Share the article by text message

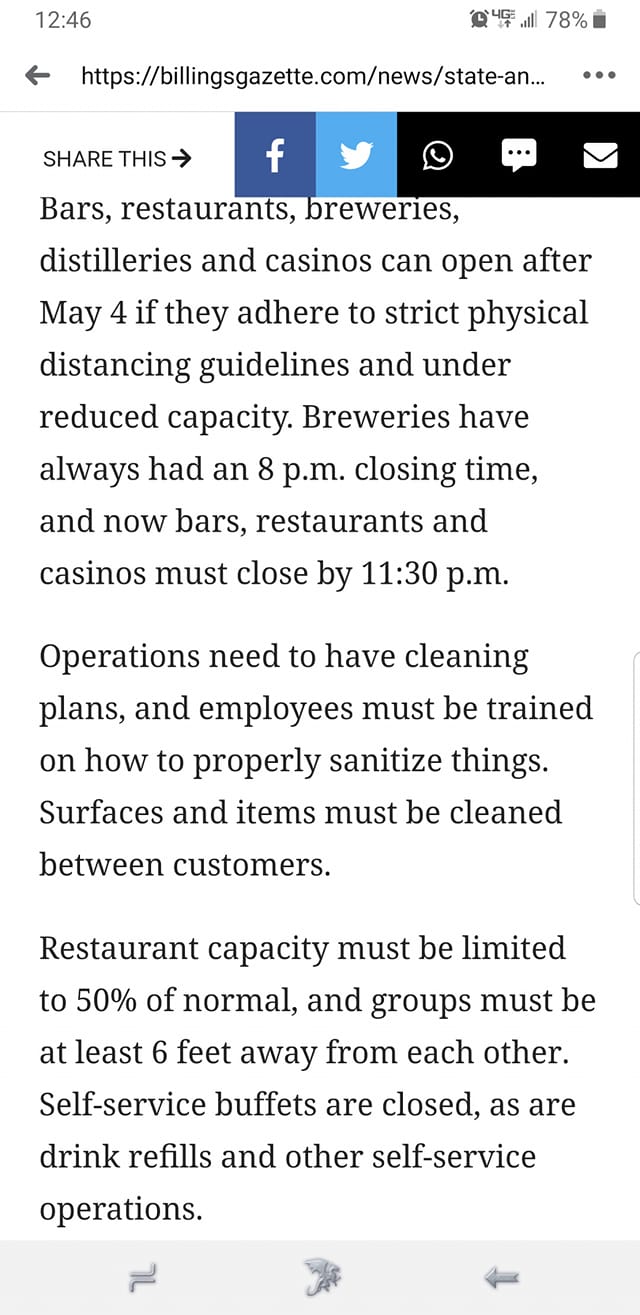pyautogui.click(x=518, y=155)
